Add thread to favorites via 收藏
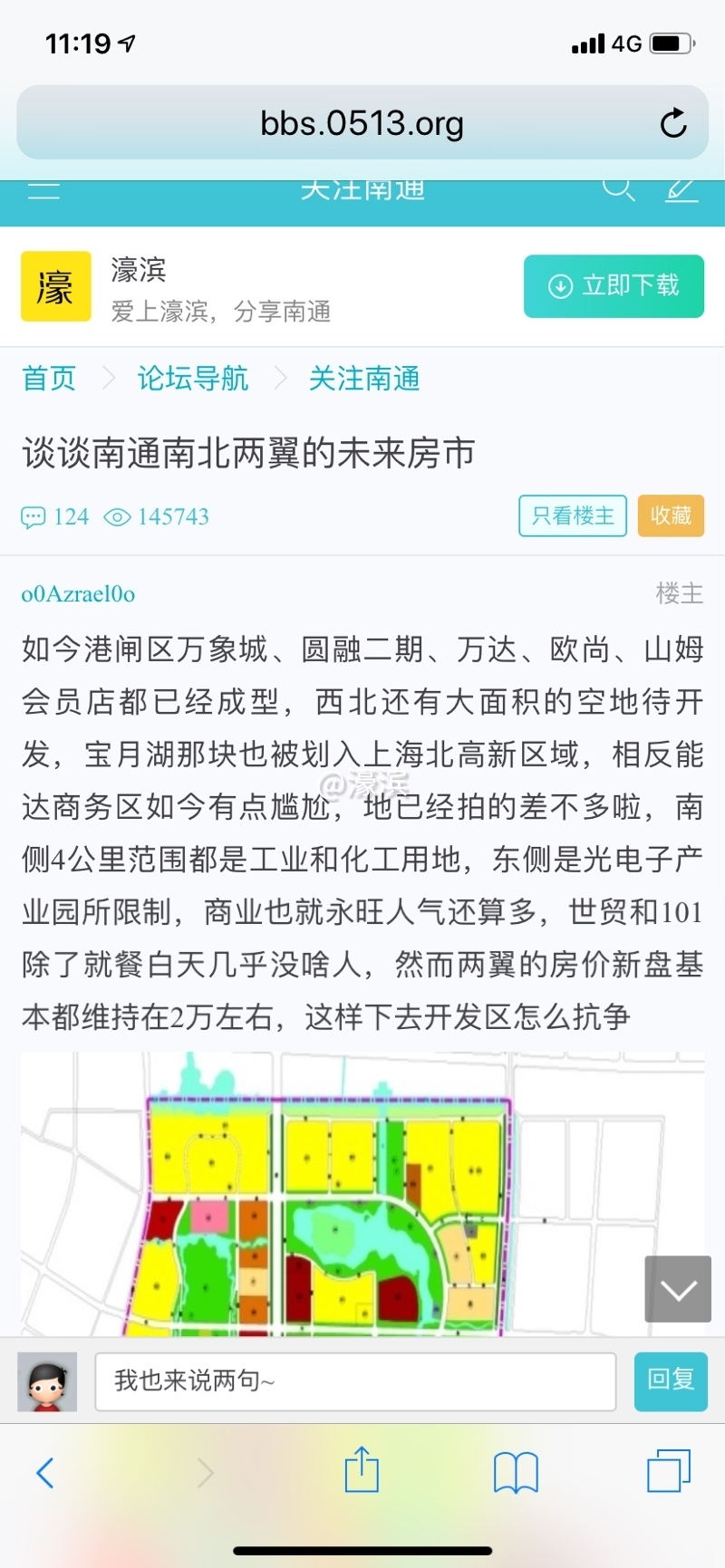The width and height of the screenshot is (725, 1568). (x=671, y=515)
